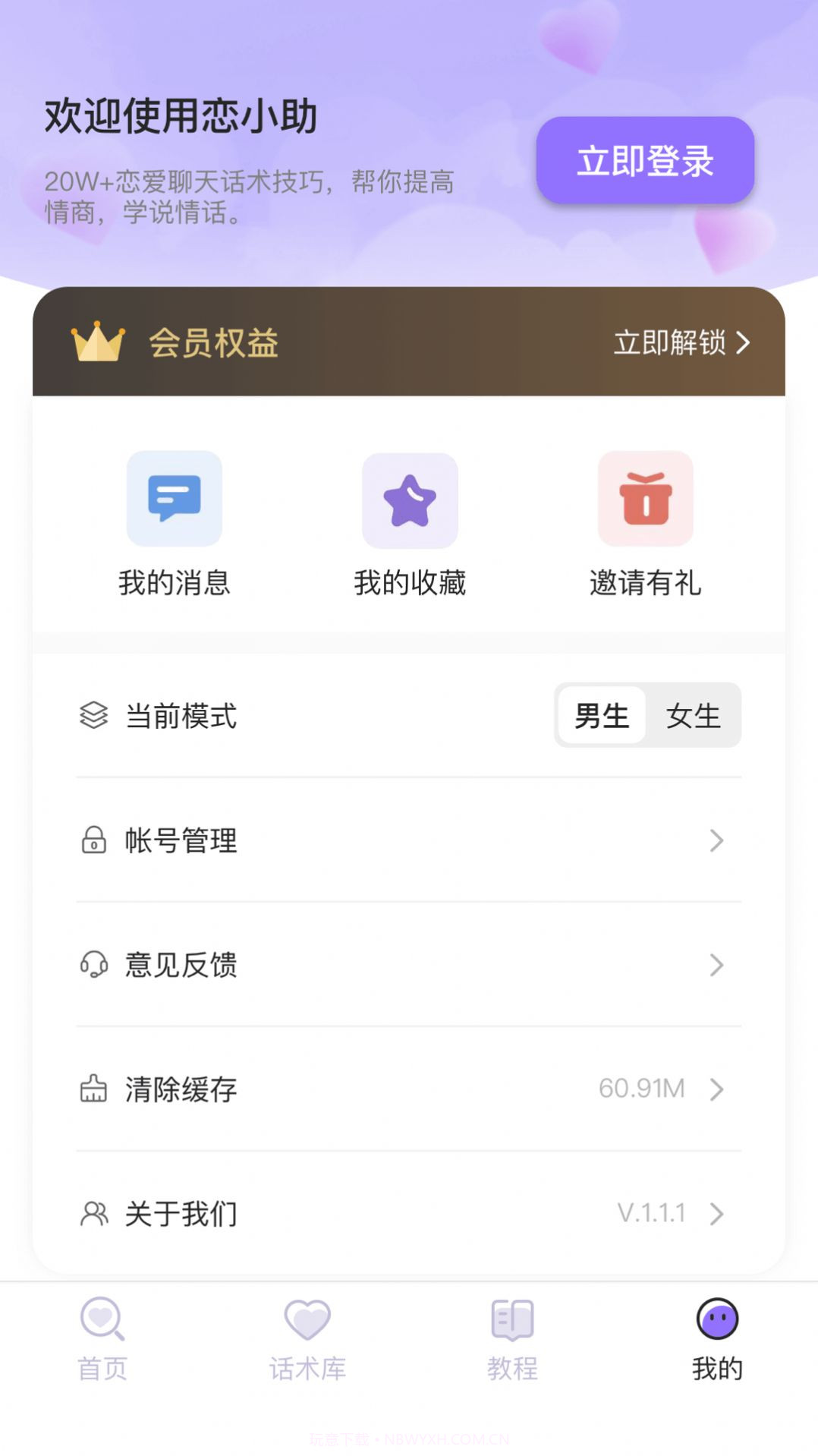818x1456 pixels.
Task: Tap the 邀请有礼 gift icon
Action: [x=645, y=499]
